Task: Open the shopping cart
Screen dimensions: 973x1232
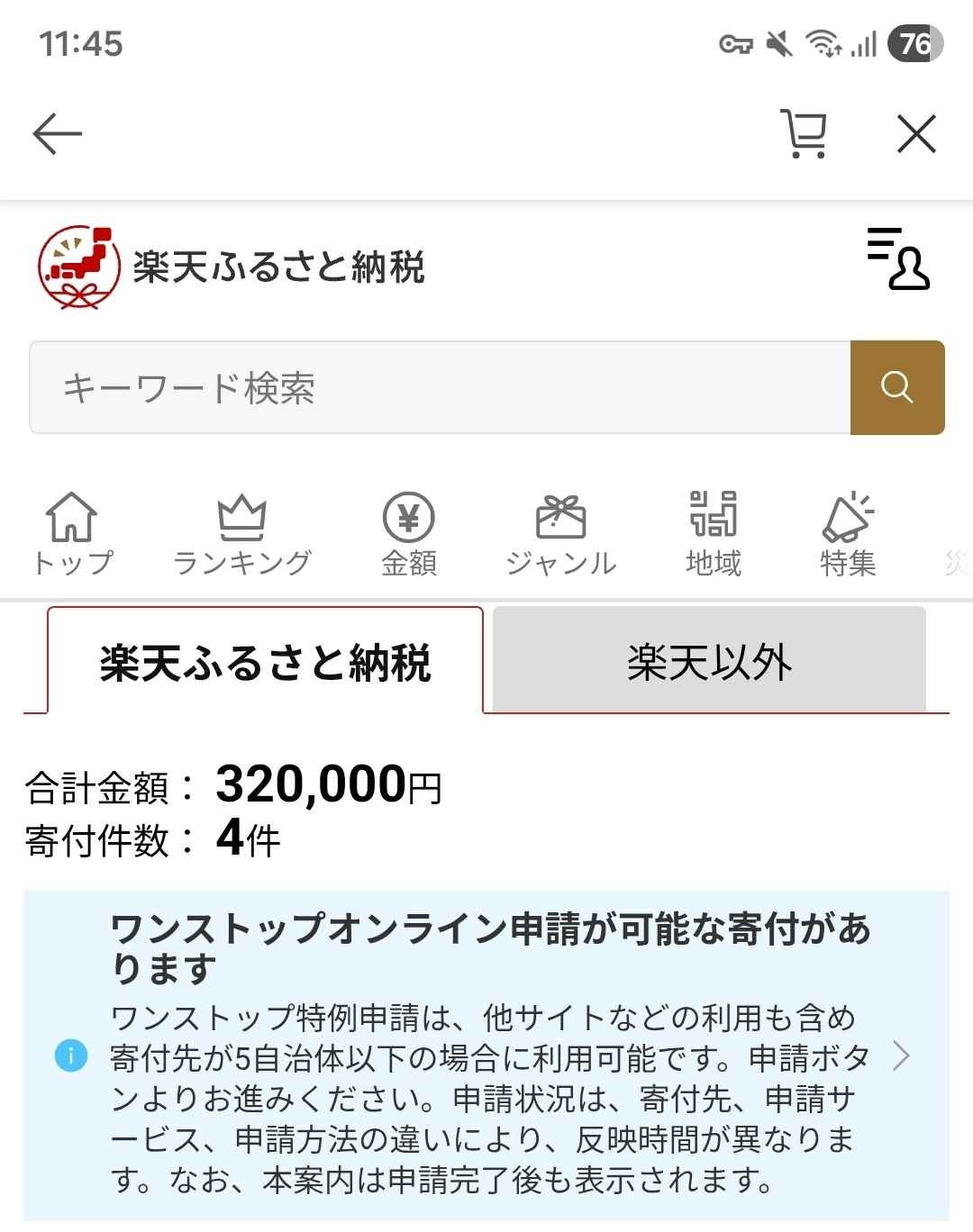Action: click(x=804, y=135)
